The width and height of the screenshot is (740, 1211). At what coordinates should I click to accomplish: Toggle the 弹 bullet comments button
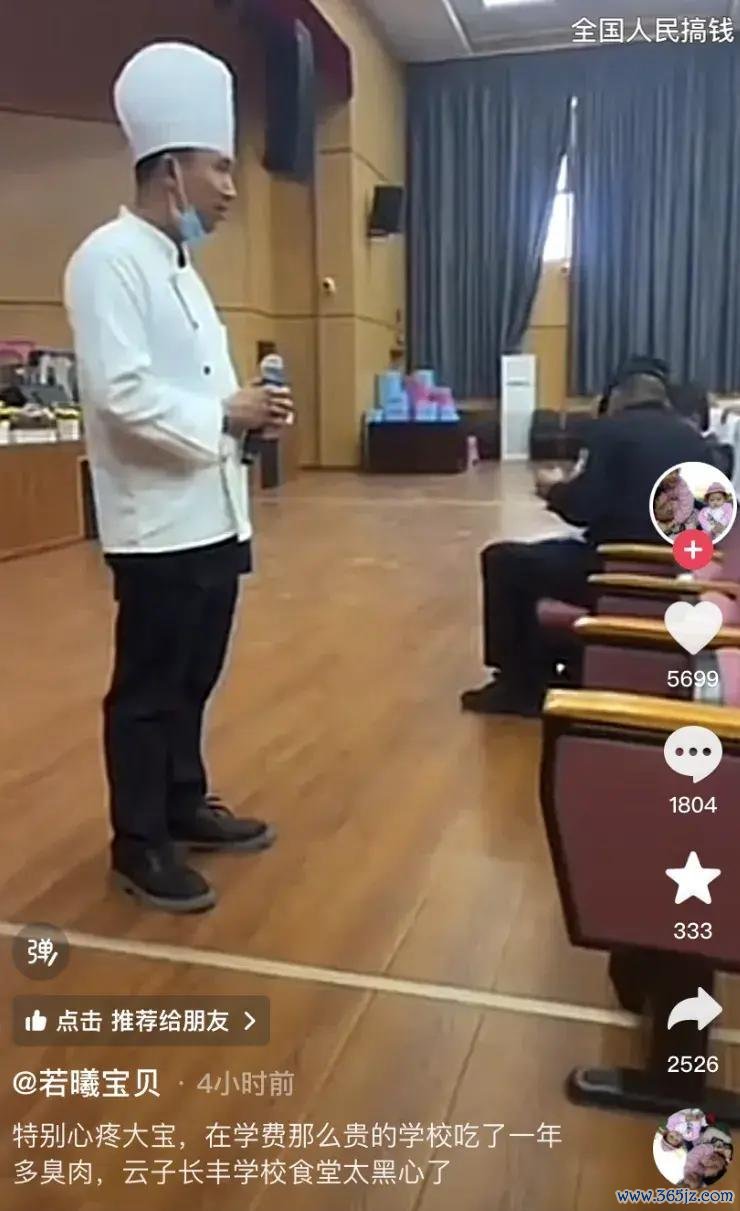[x=41, y=951]
